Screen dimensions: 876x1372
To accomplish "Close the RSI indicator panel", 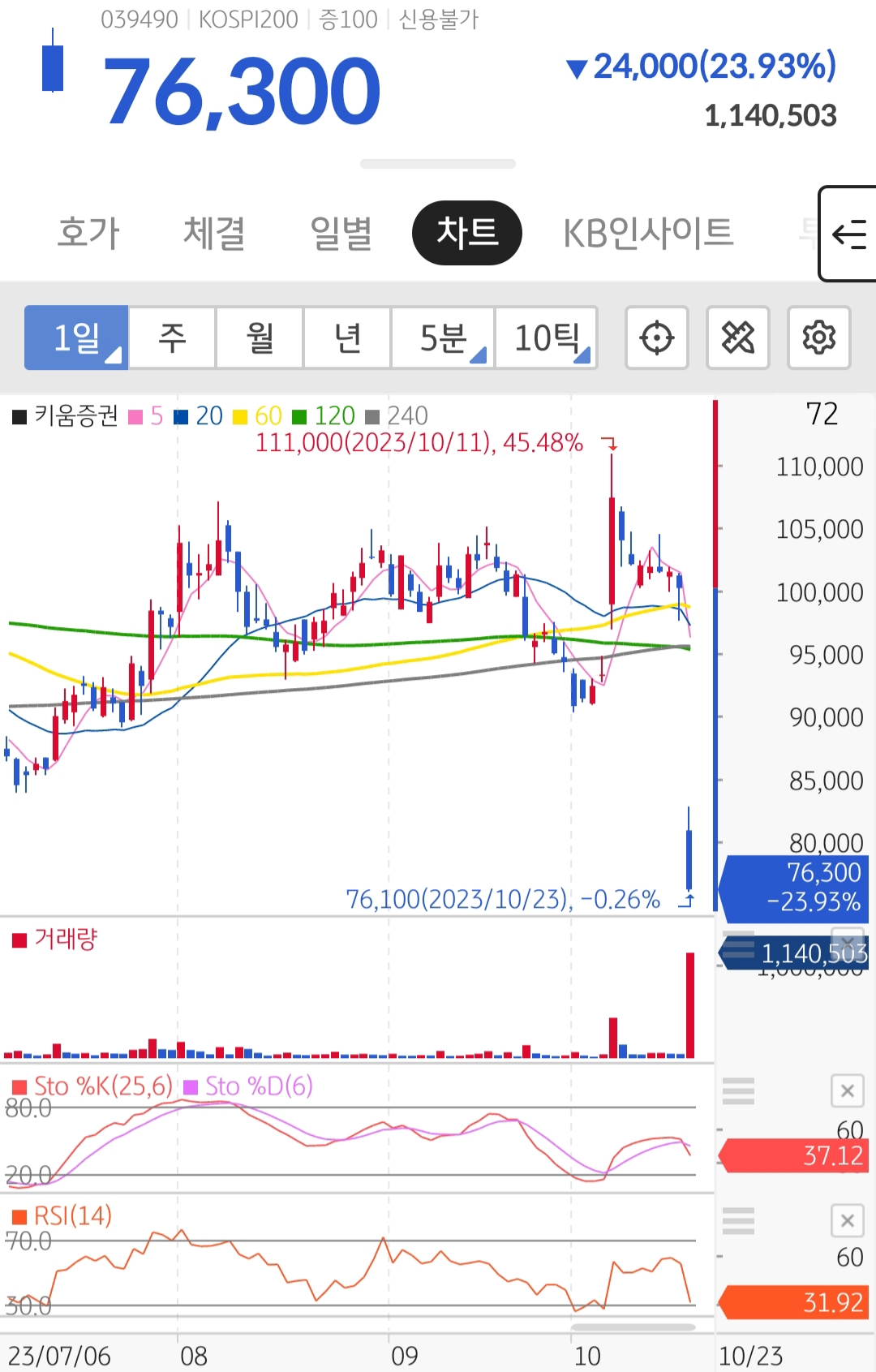I will tap(847, 1220).
